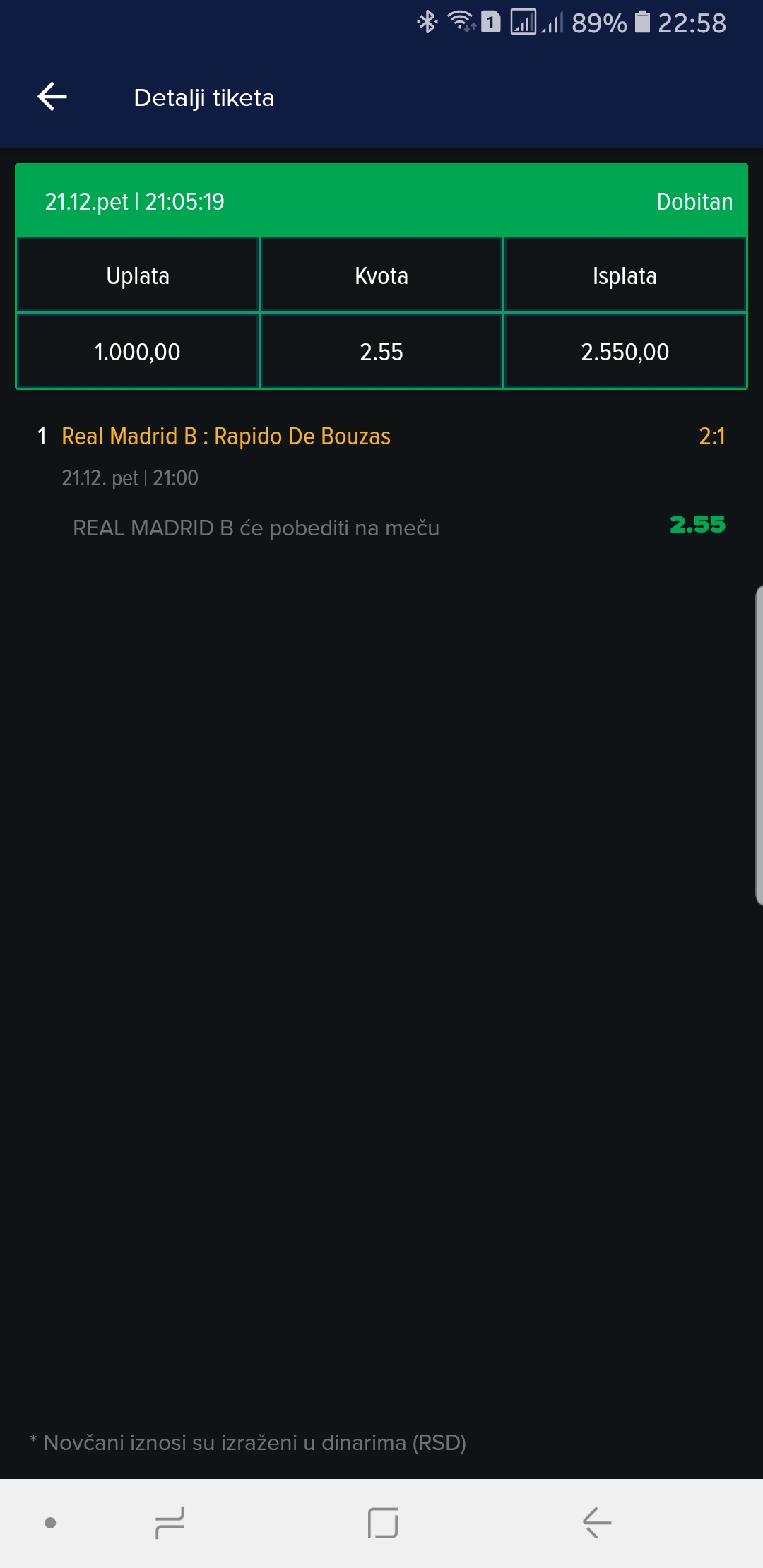This screenshot has width=763, height=1568.
Task: Open the Real Madrid B match row
Action: pos(381,481)
